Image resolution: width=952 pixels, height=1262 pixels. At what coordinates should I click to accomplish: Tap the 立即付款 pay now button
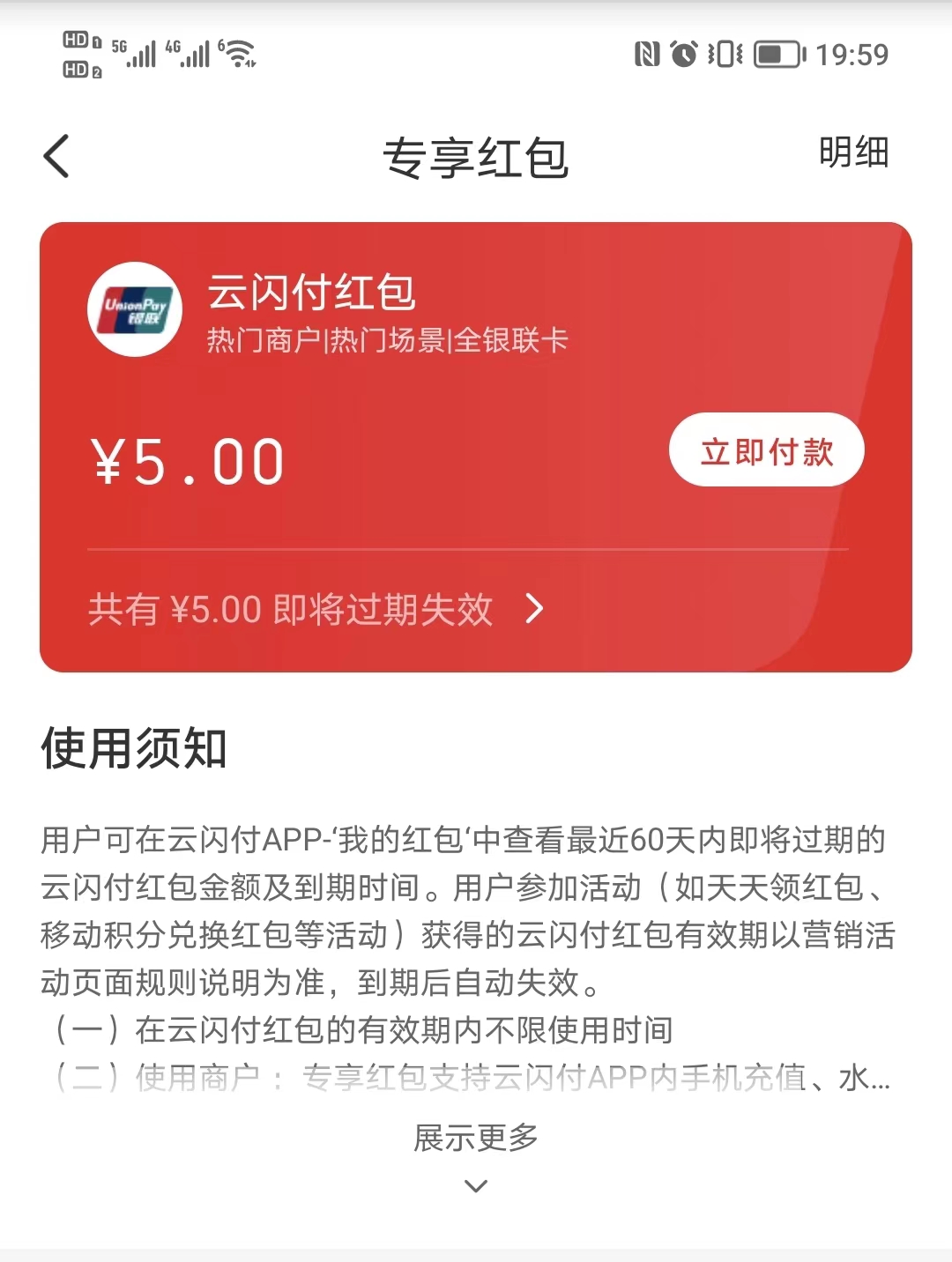coord(766,450)
